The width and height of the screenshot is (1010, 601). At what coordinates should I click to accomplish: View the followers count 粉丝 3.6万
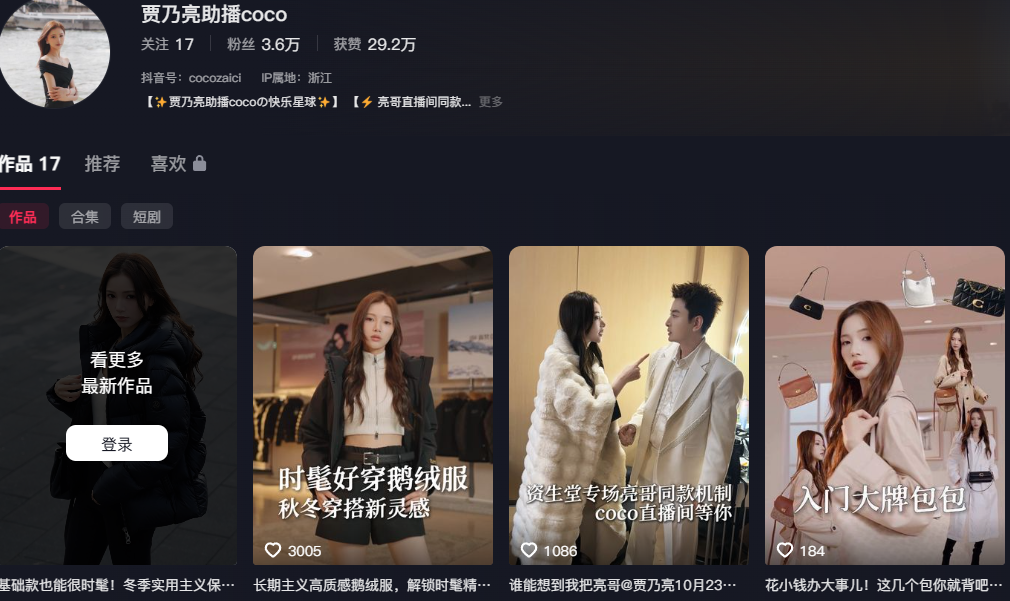263,44
